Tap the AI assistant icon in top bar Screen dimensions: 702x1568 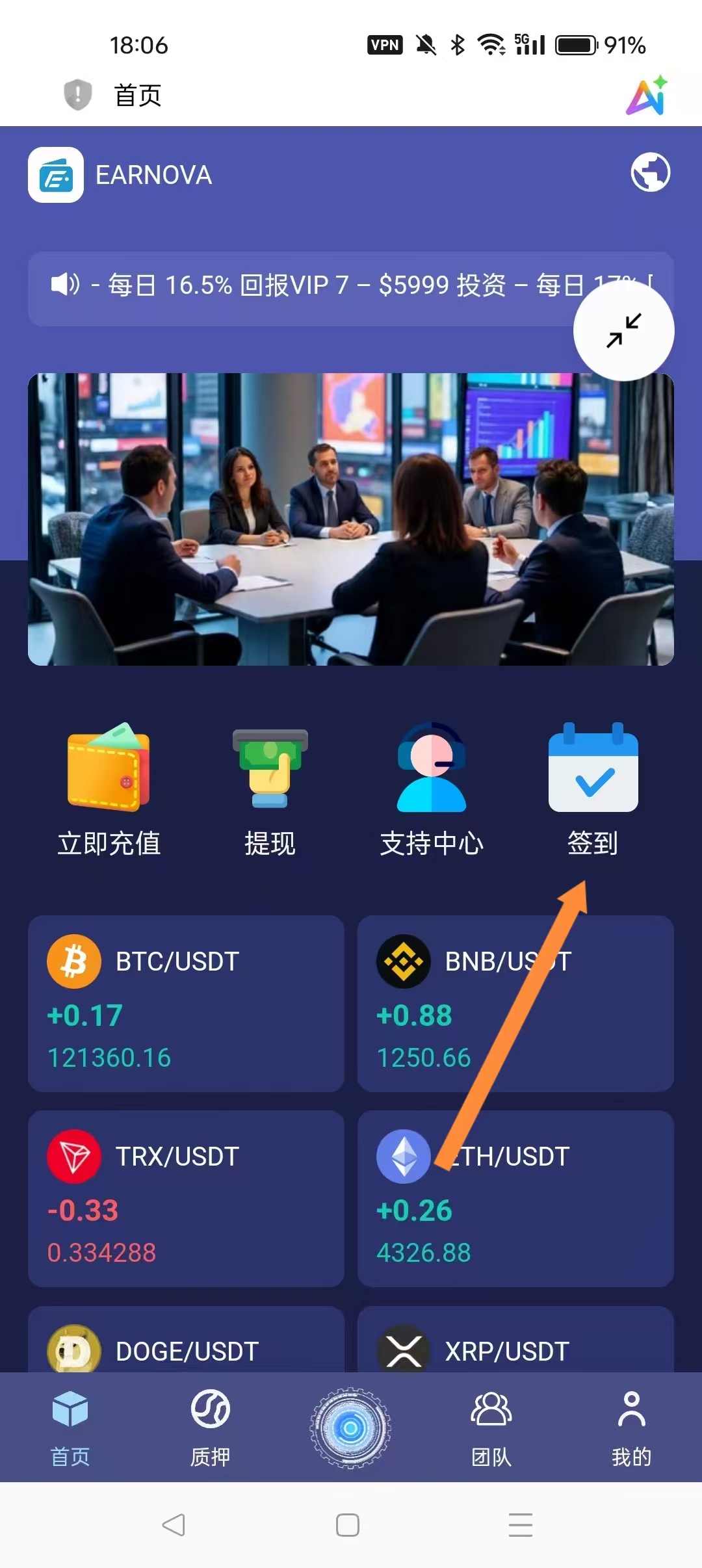tap(646, 96)
